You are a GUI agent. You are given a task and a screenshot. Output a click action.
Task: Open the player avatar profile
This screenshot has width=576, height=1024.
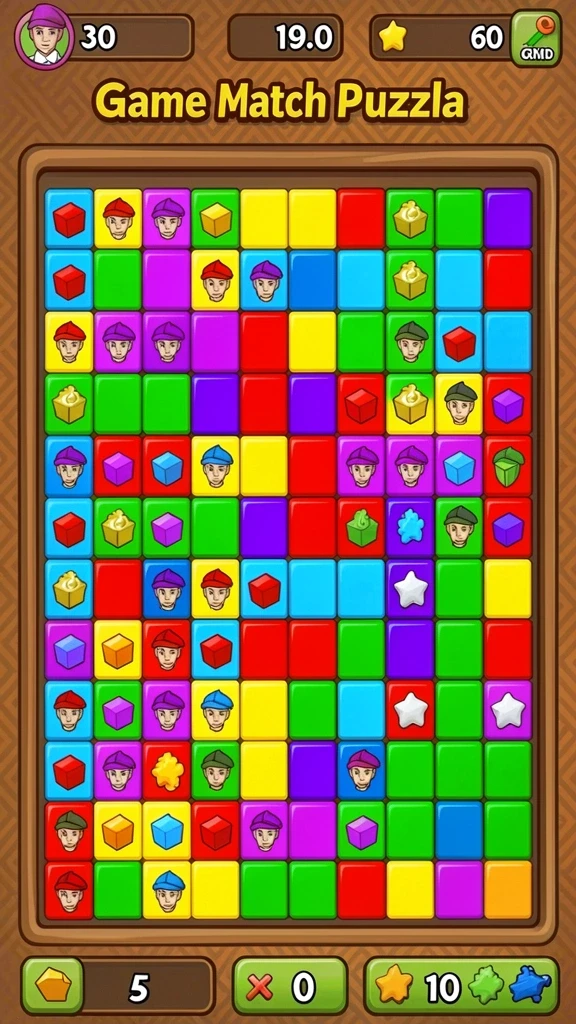click(46, 35)
